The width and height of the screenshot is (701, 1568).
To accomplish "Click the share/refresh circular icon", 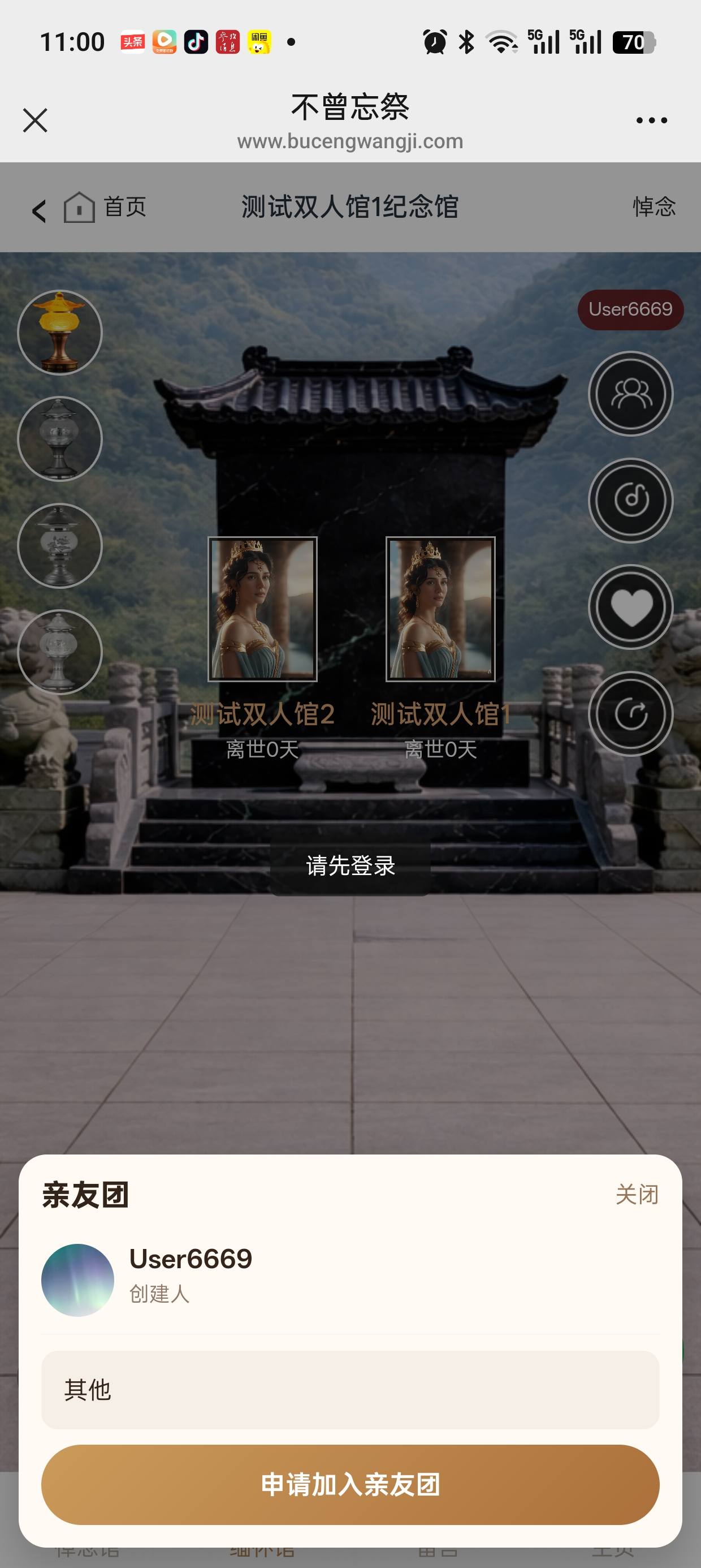I will (x=630, y=714).
